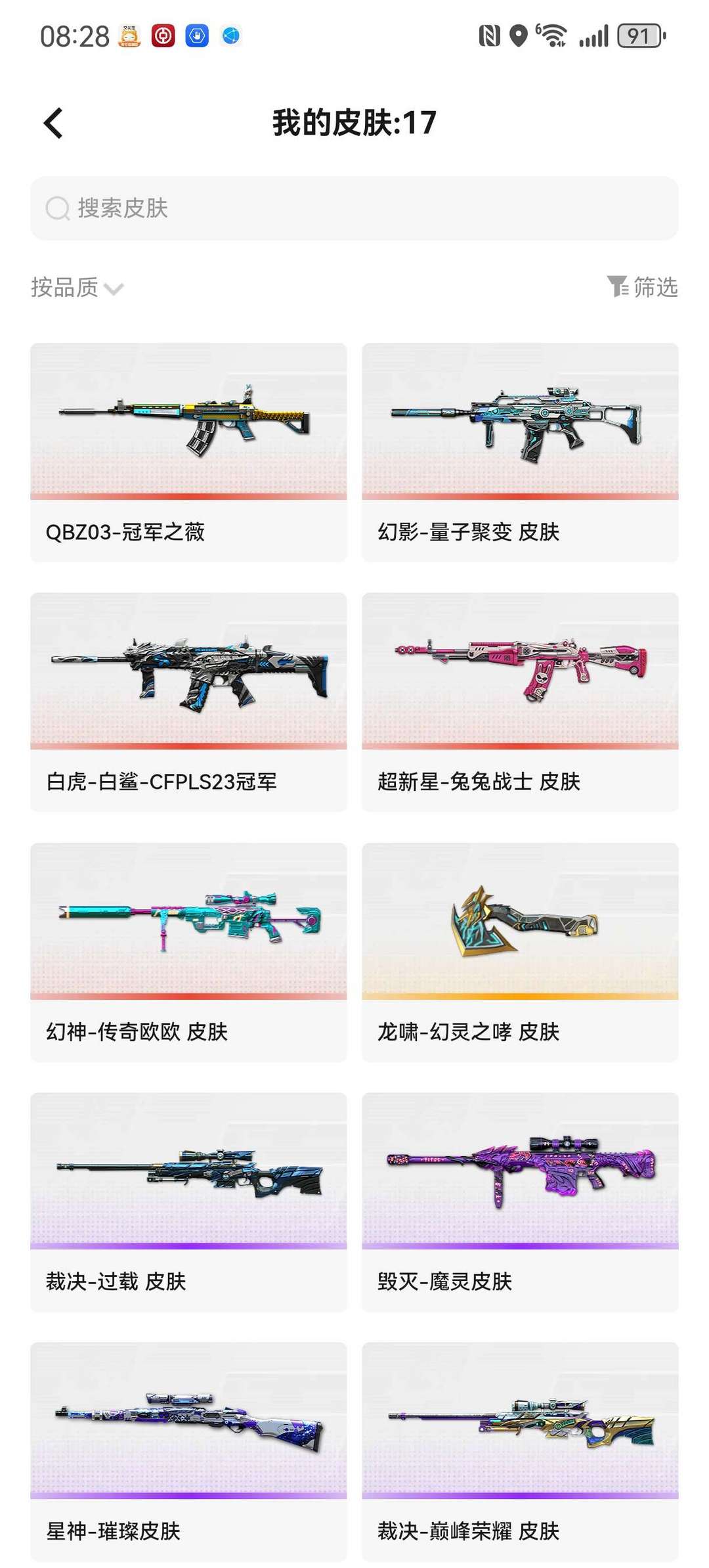The height and width of the screenshot is (1568, 709).
Task: Click the chevron next to 按品质
Action: click(x=116, y=286)
